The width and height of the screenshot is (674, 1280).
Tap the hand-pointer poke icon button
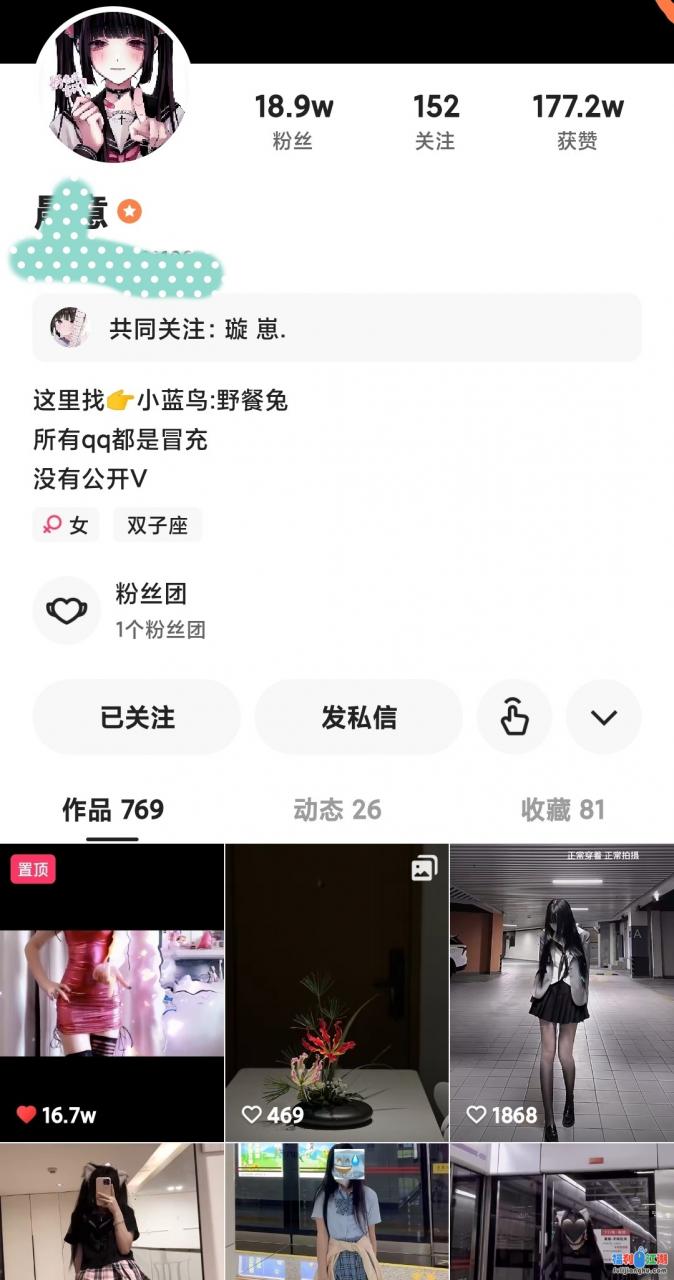point(514,717)
